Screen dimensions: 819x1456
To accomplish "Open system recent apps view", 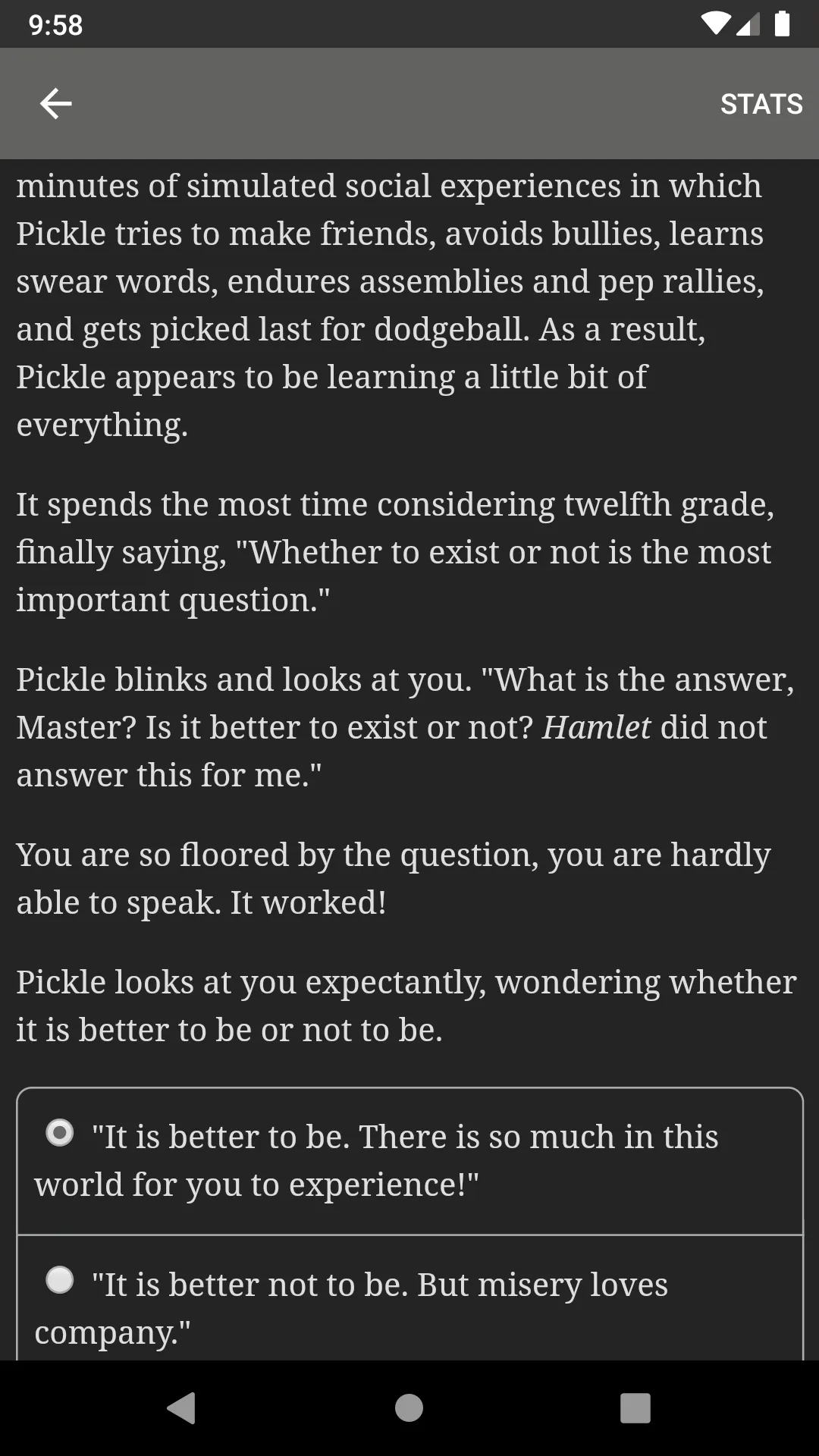I will coord(635,1408).
